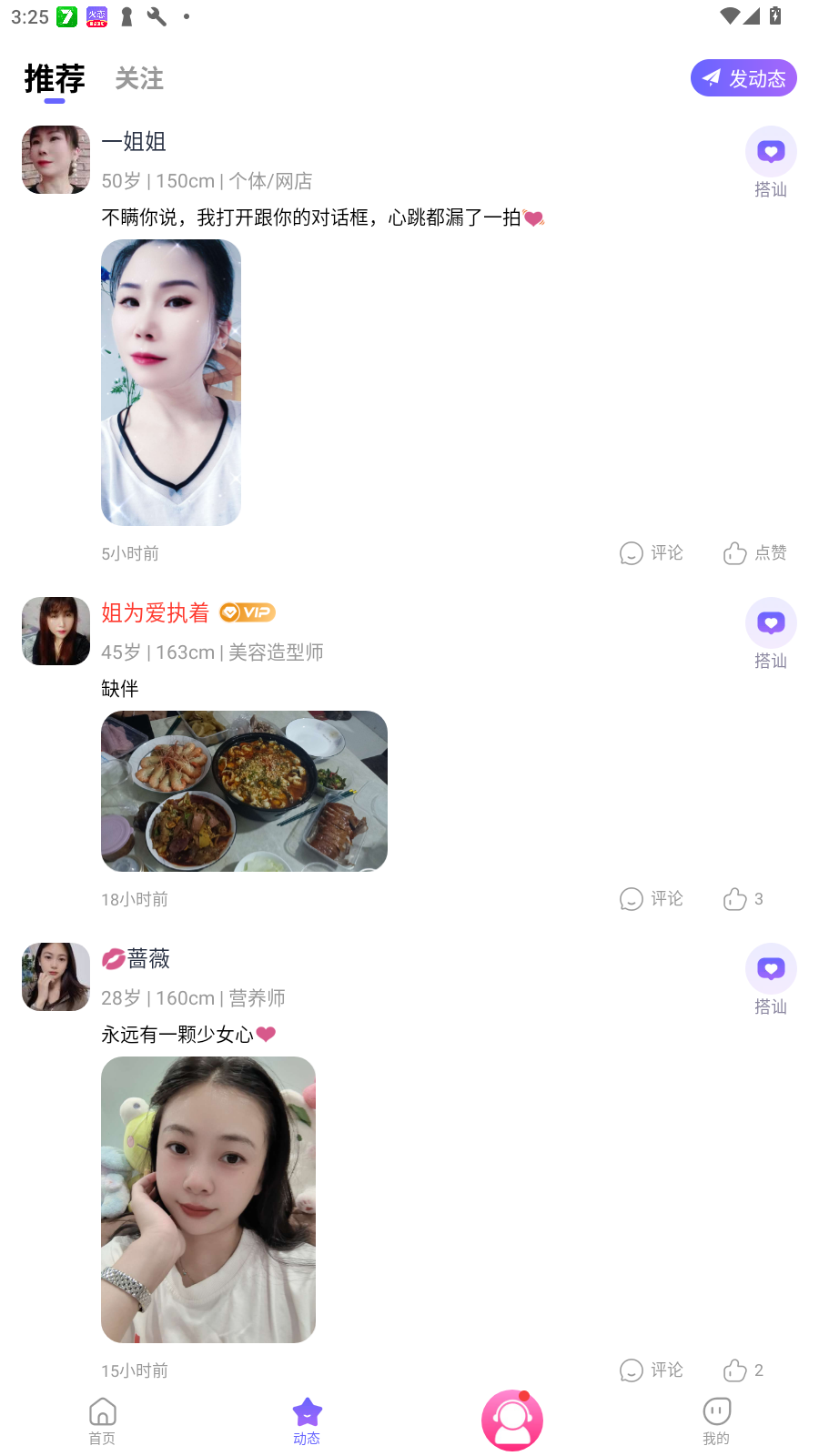Tap 搭讪 on 姐为爱执着's post

[x=771, y=633]
